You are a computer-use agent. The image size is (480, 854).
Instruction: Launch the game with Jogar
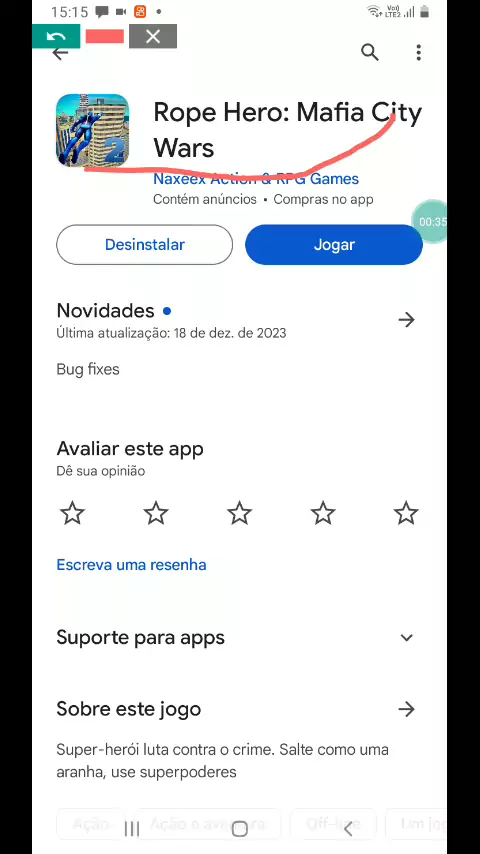click(334, 245)
